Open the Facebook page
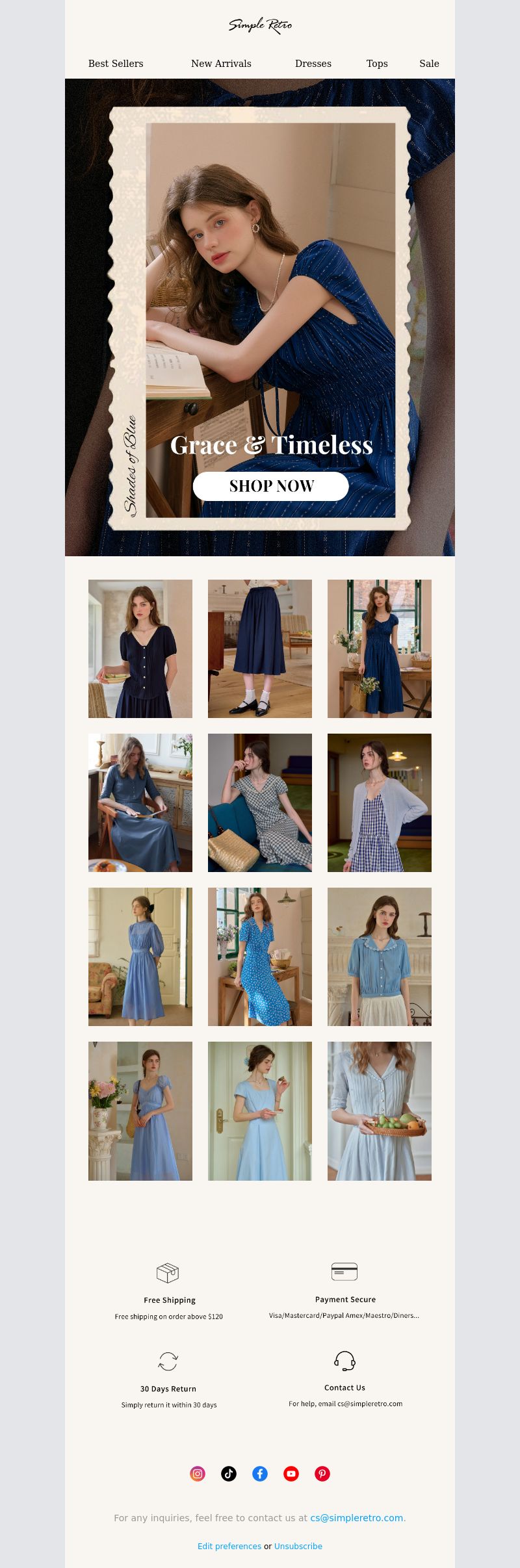520x1568 pixels. click(260, 1474)
